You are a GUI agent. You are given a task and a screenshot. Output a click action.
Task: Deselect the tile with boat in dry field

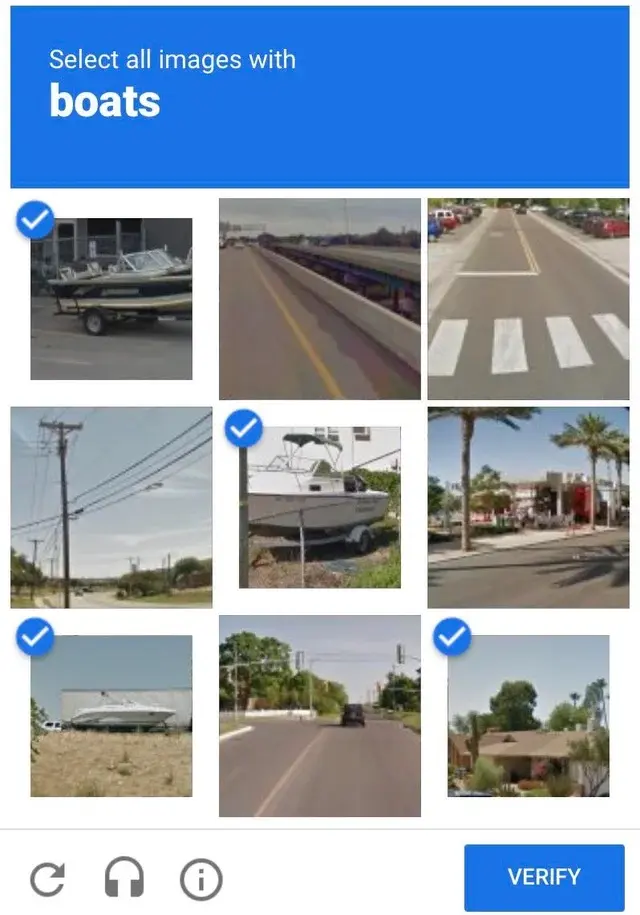(x=111, y=715)
